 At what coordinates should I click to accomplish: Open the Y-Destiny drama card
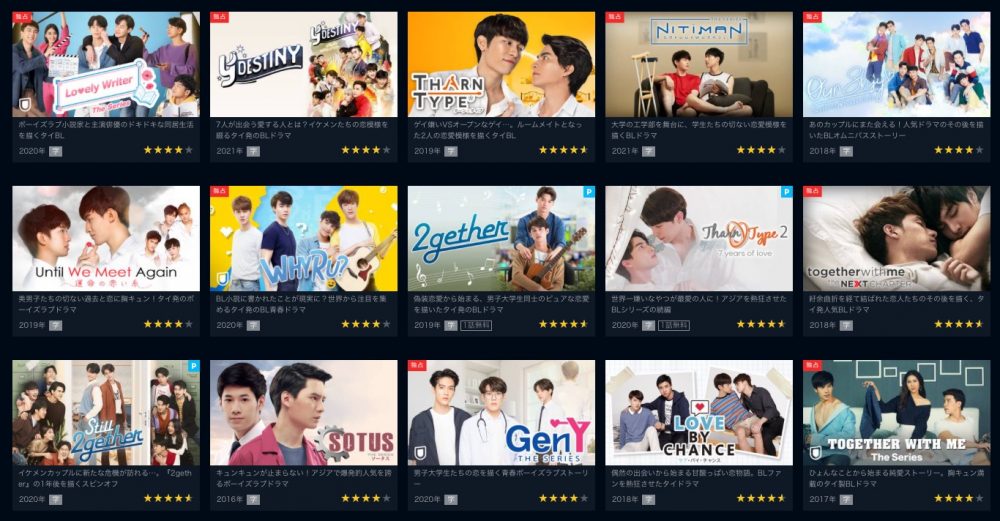pos(303,65)
